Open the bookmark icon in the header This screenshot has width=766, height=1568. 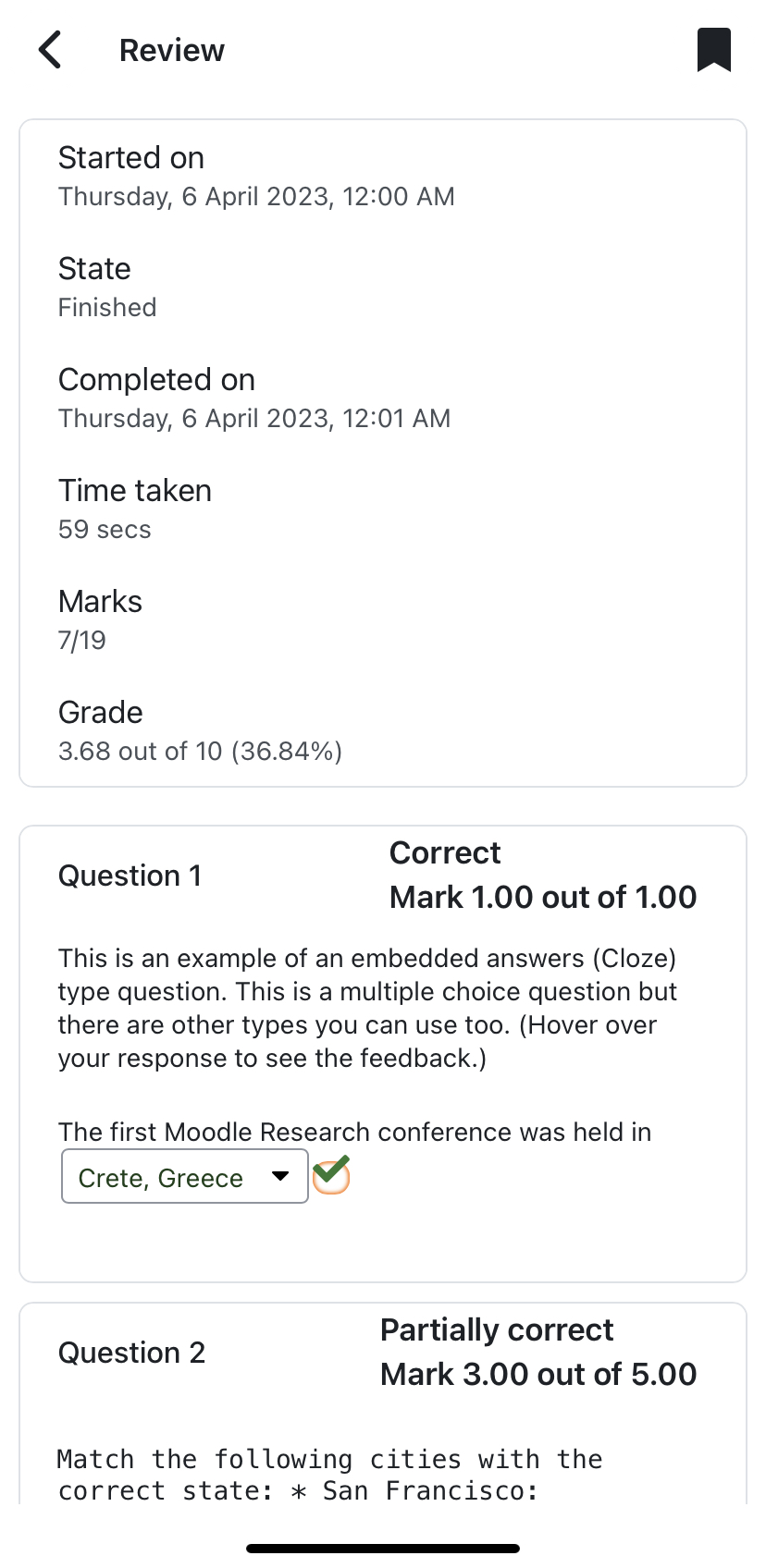pos(714,50)
